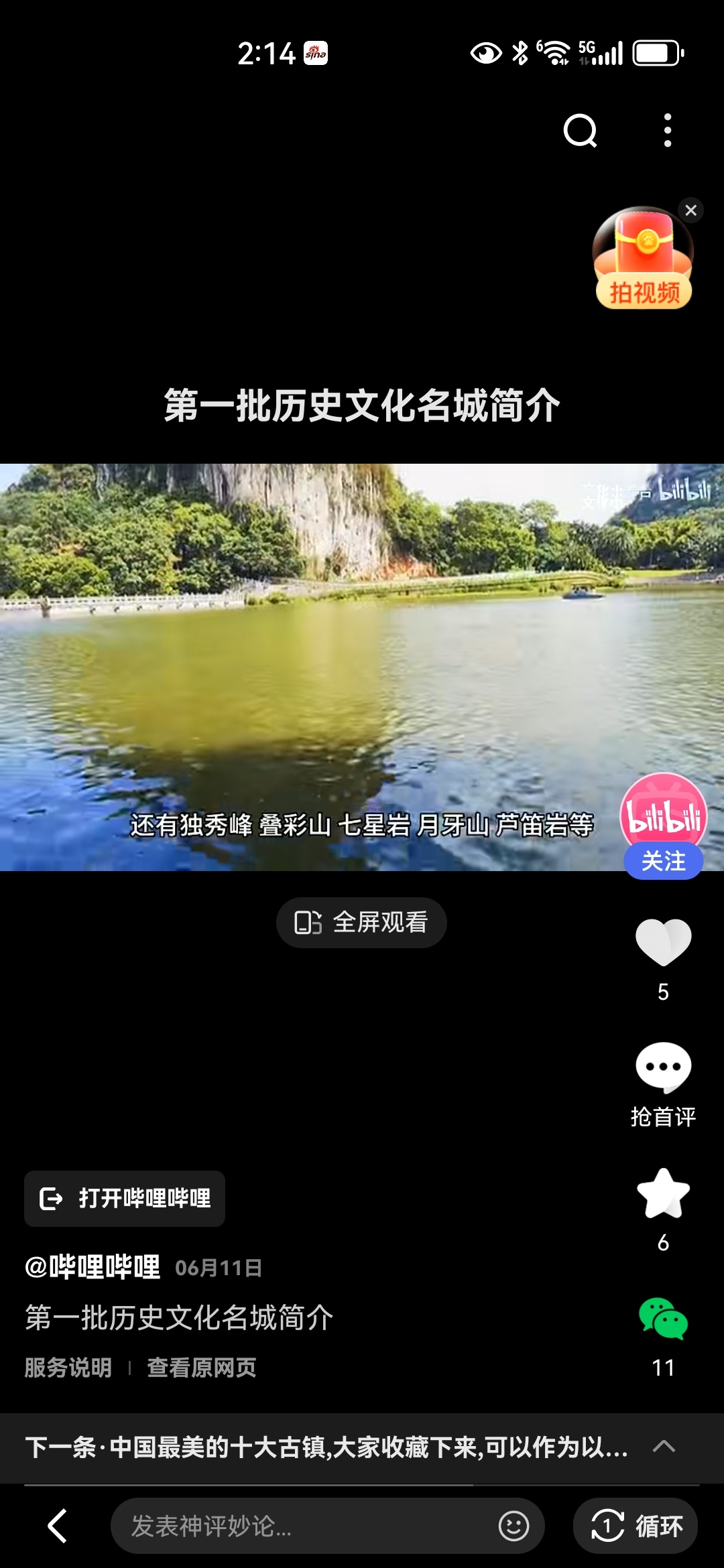The width and height of the screenshot is (724, 1568).
Task: Go back with the bottom-left arrow
Action: 58,1526
